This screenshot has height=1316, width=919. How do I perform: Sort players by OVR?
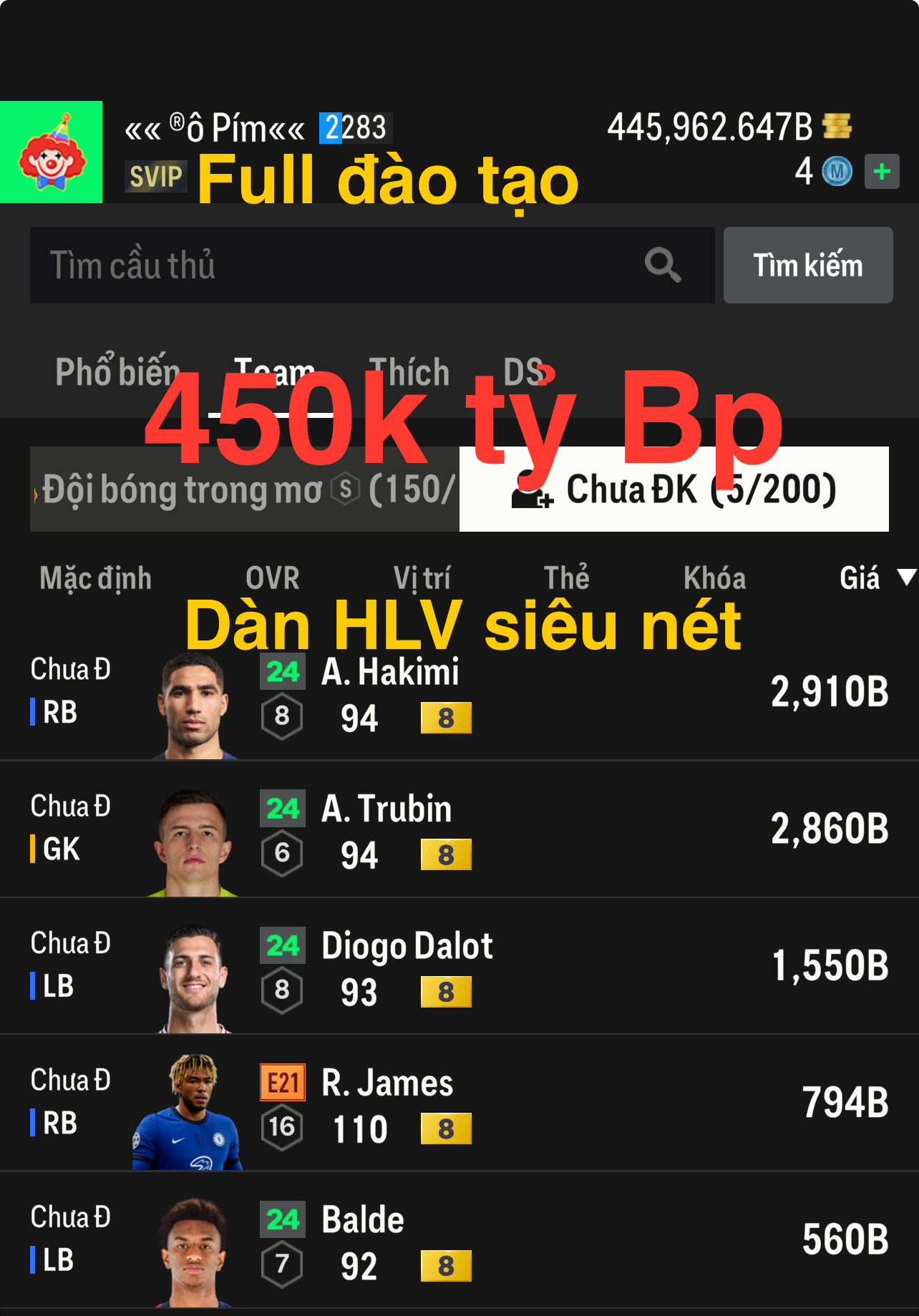tap(272, 578)
